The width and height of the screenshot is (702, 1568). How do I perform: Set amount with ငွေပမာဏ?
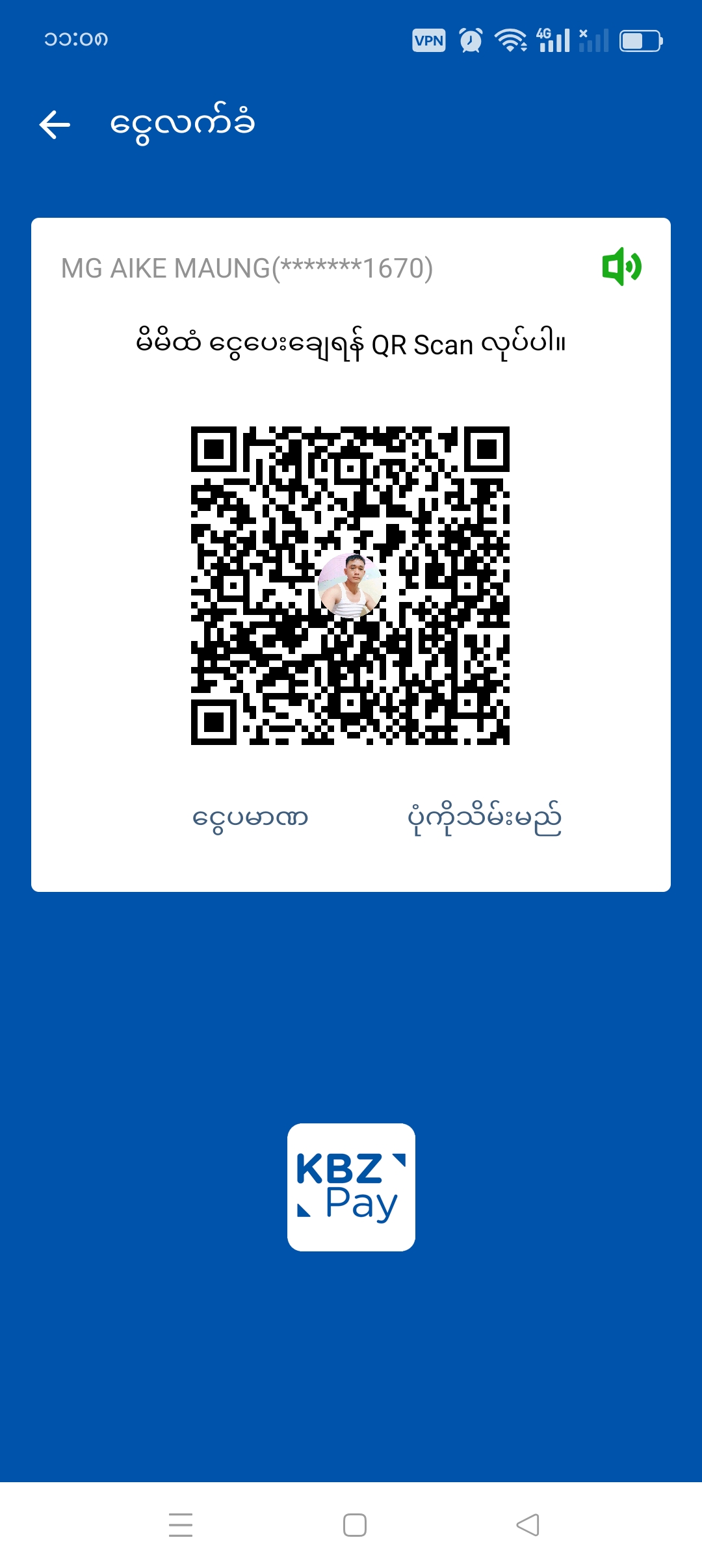[250, 818]
